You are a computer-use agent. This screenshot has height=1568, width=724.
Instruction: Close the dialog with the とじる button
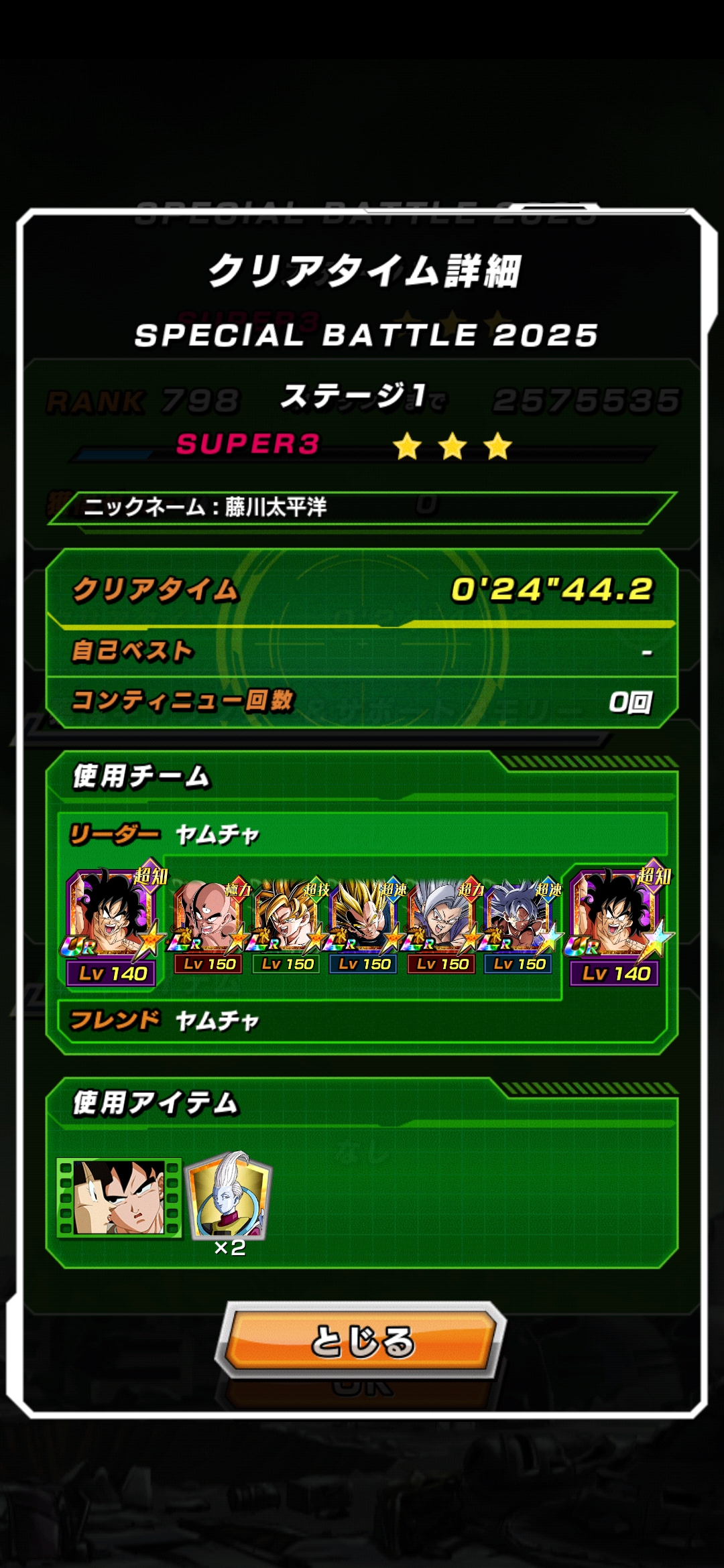point(361,1340)
